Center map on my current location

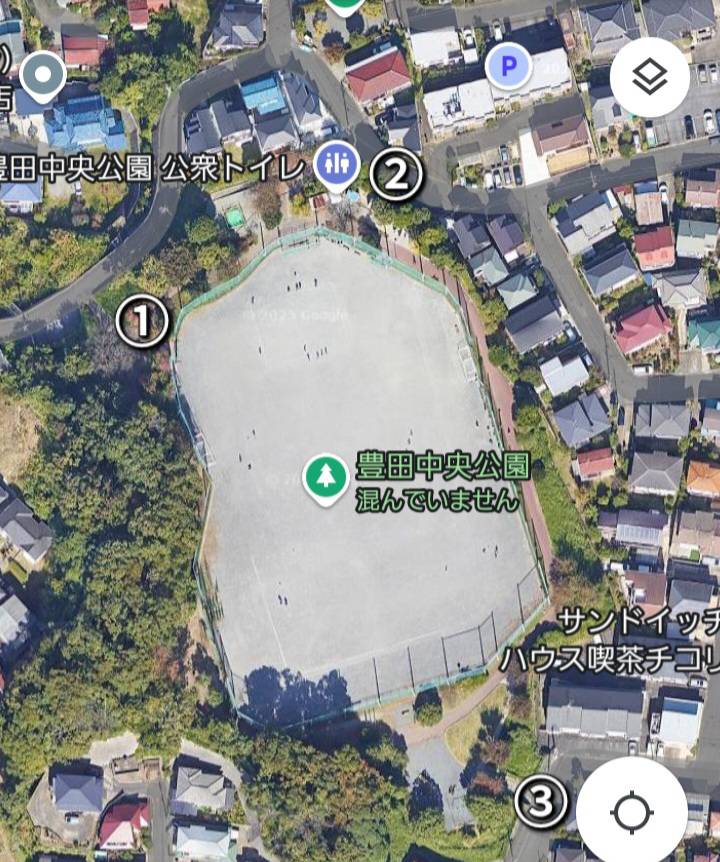(x=631, y=810)
